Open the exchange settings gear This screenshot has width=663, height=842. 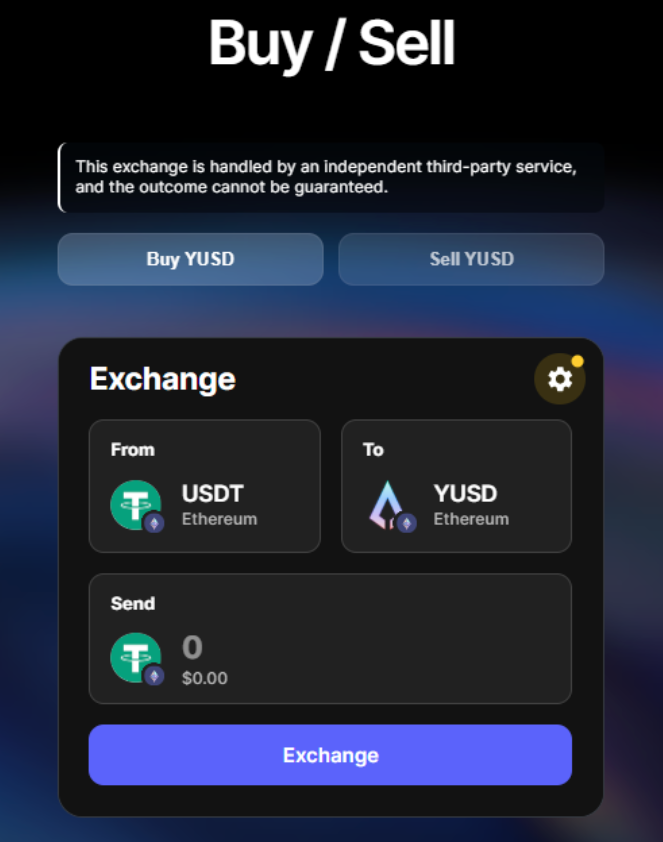(x=559, y=379)
